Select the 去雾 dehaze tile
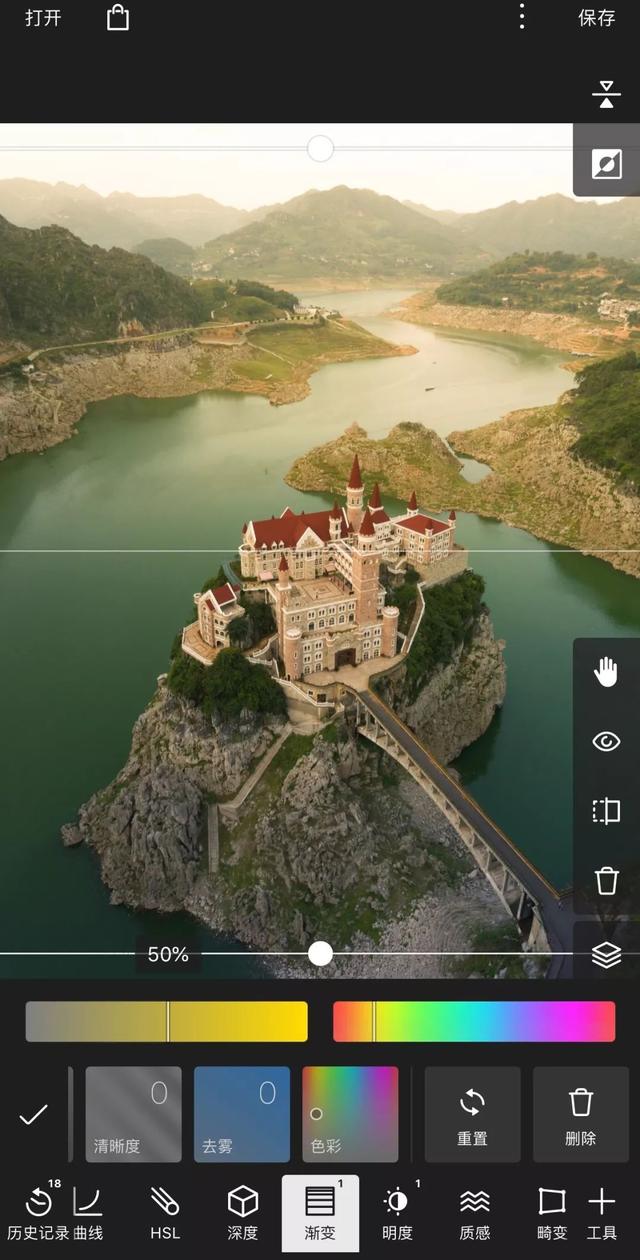Image resolution: width=640 pixels, height=1260 pixels. [x=242, y=1114]
